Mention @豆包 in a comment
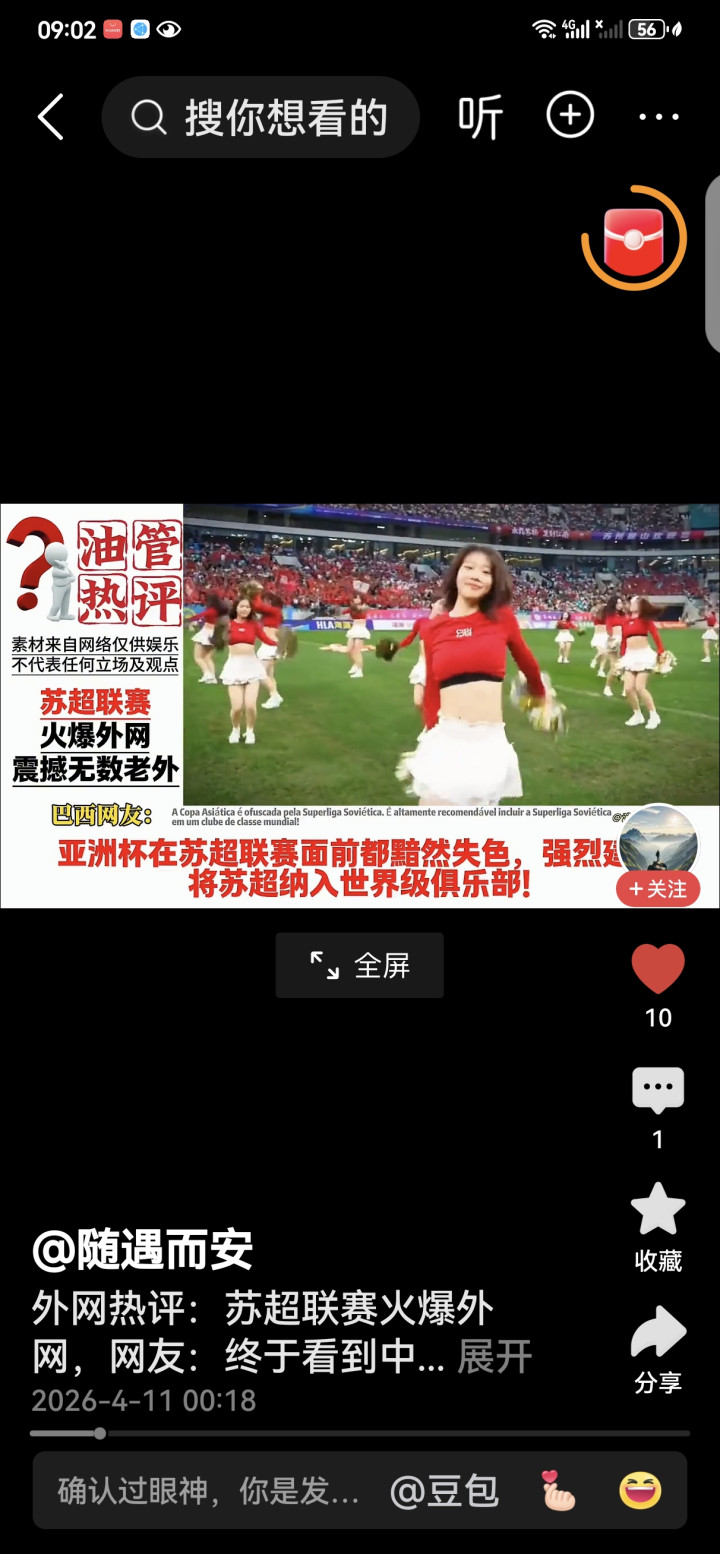 tap(444, 1491)
